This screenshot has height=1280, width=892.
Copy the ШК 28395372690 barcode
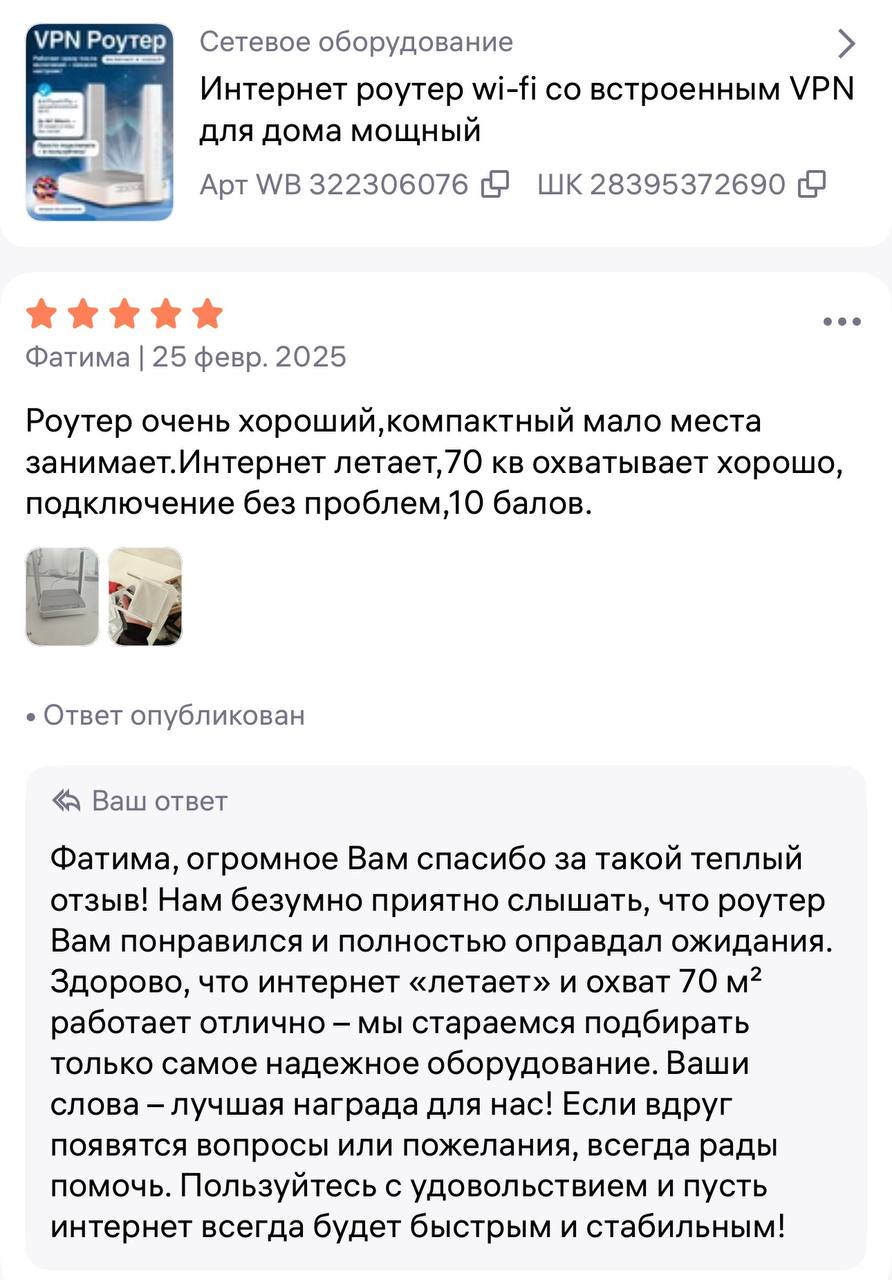812,184
